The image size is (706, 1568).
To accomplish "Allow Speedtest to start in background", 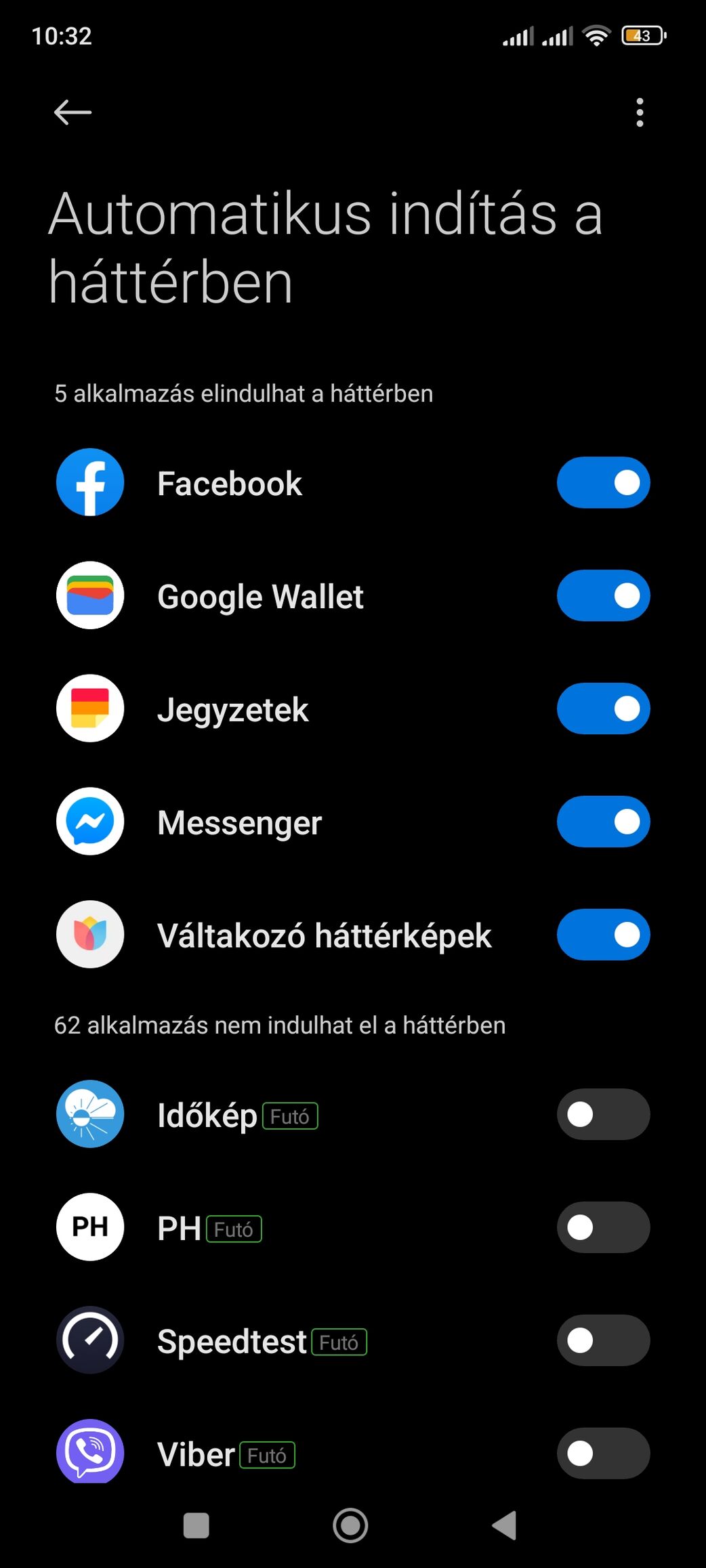I will pos(603,1341).
